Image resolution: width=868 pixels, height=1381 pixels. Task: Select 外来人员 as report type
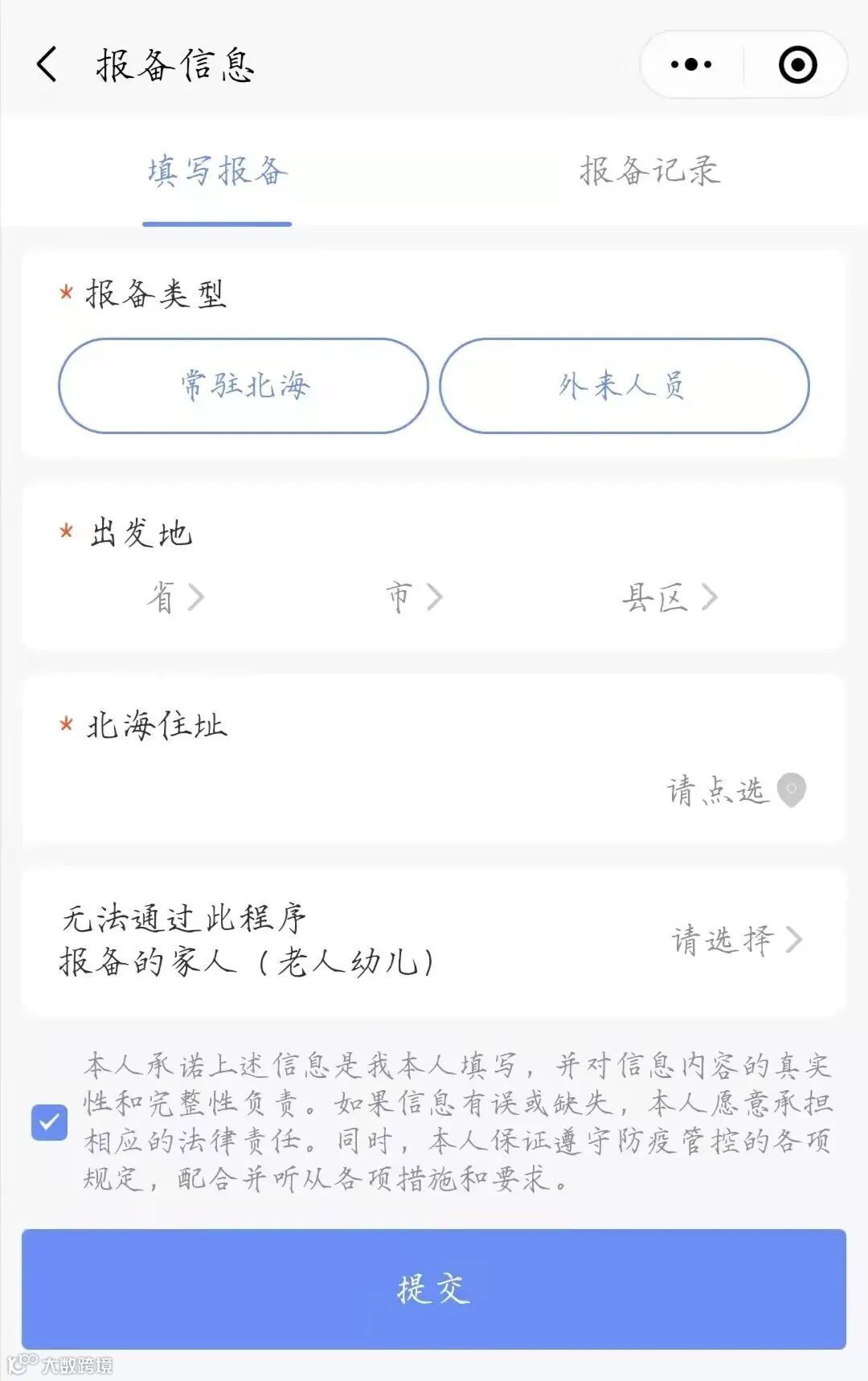(624, 386)
